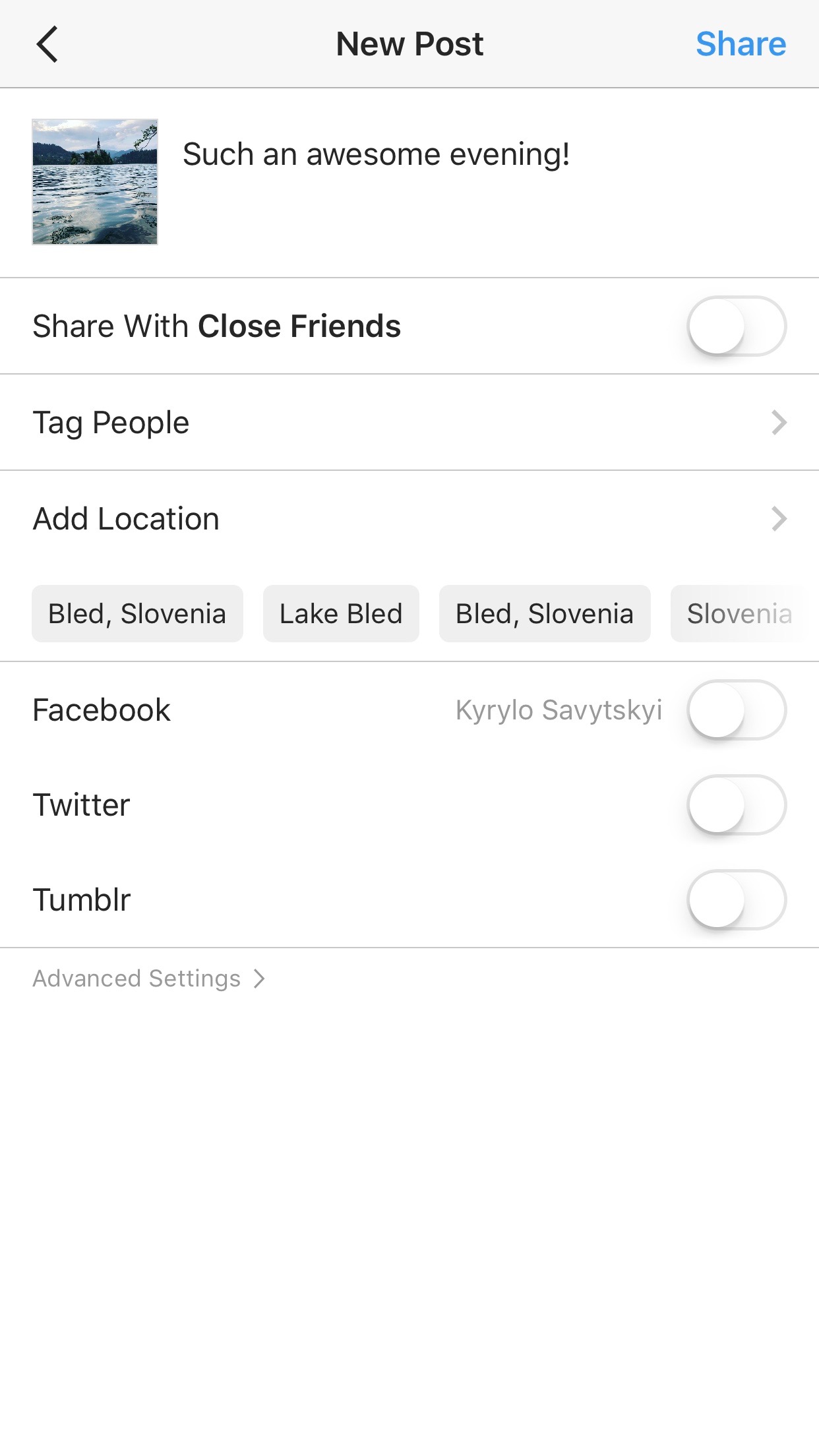Image resolution: width=819 pixels, height=1456 pixels.
Task: Open Advanced Settings
Action: click(x=148, y=979)
